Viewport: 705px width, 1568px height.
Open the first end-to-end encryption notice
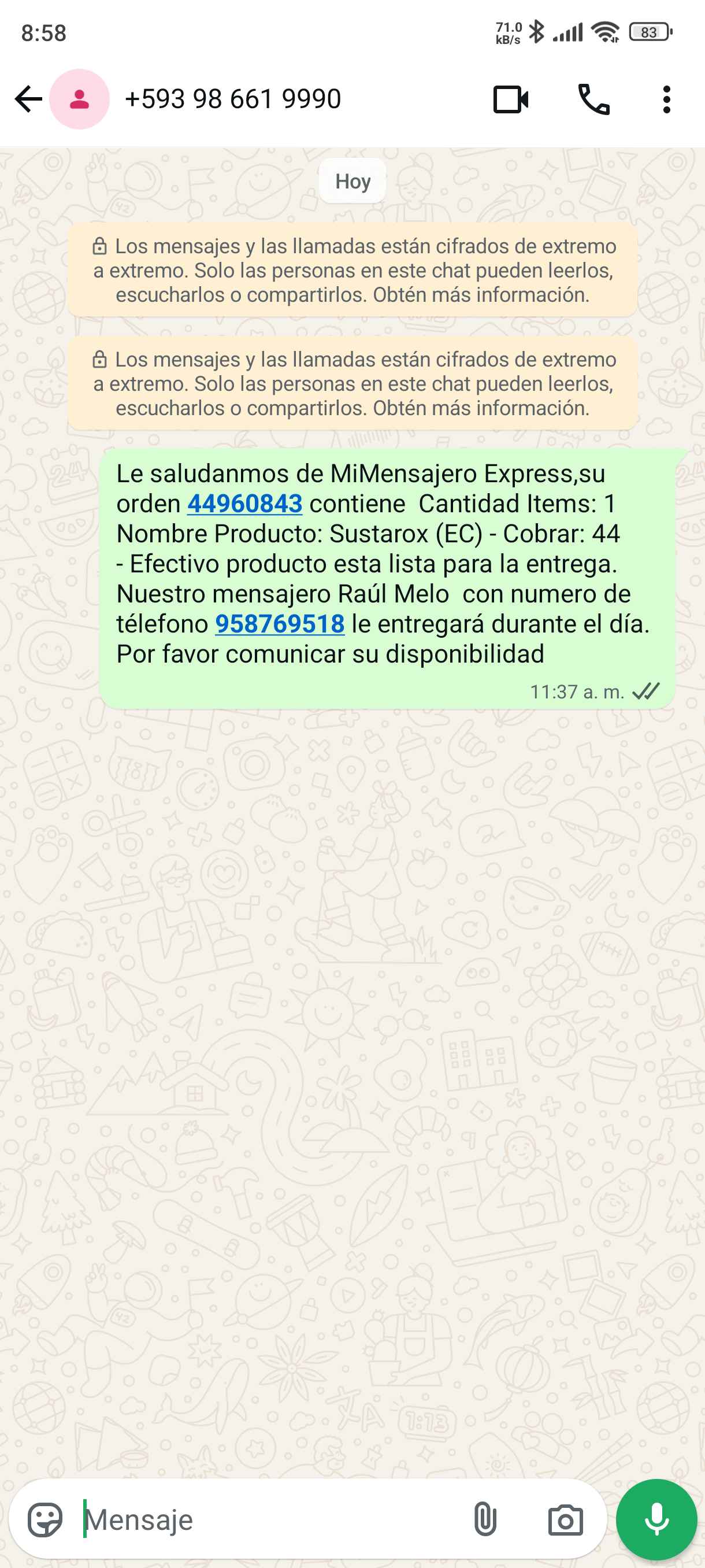point(352,270)
